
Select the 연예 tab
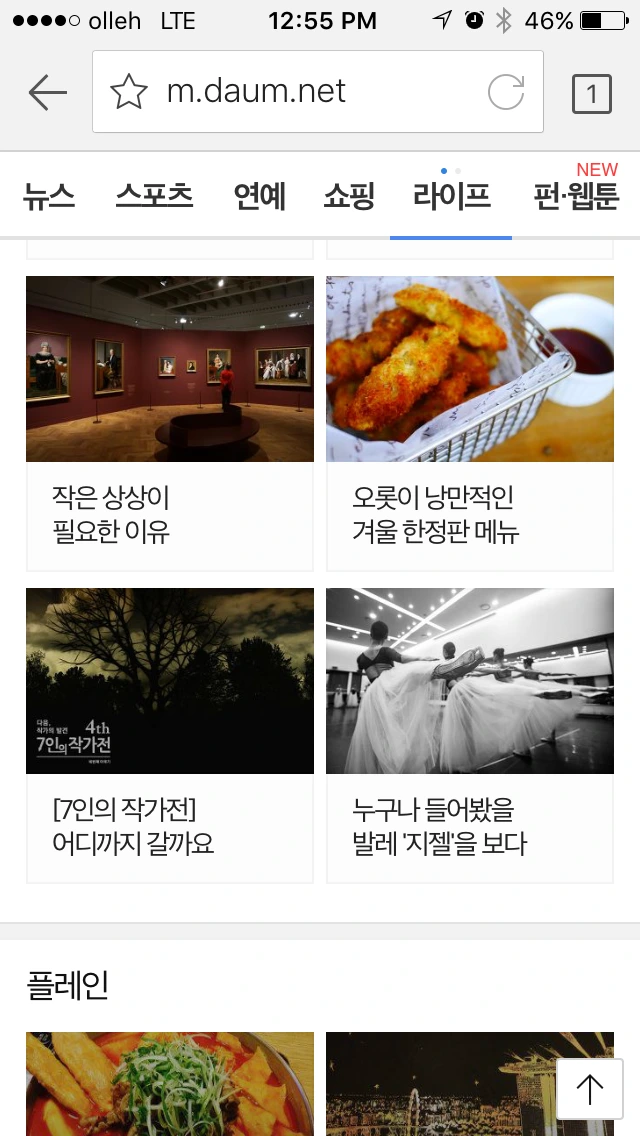(x=259, y=196)
